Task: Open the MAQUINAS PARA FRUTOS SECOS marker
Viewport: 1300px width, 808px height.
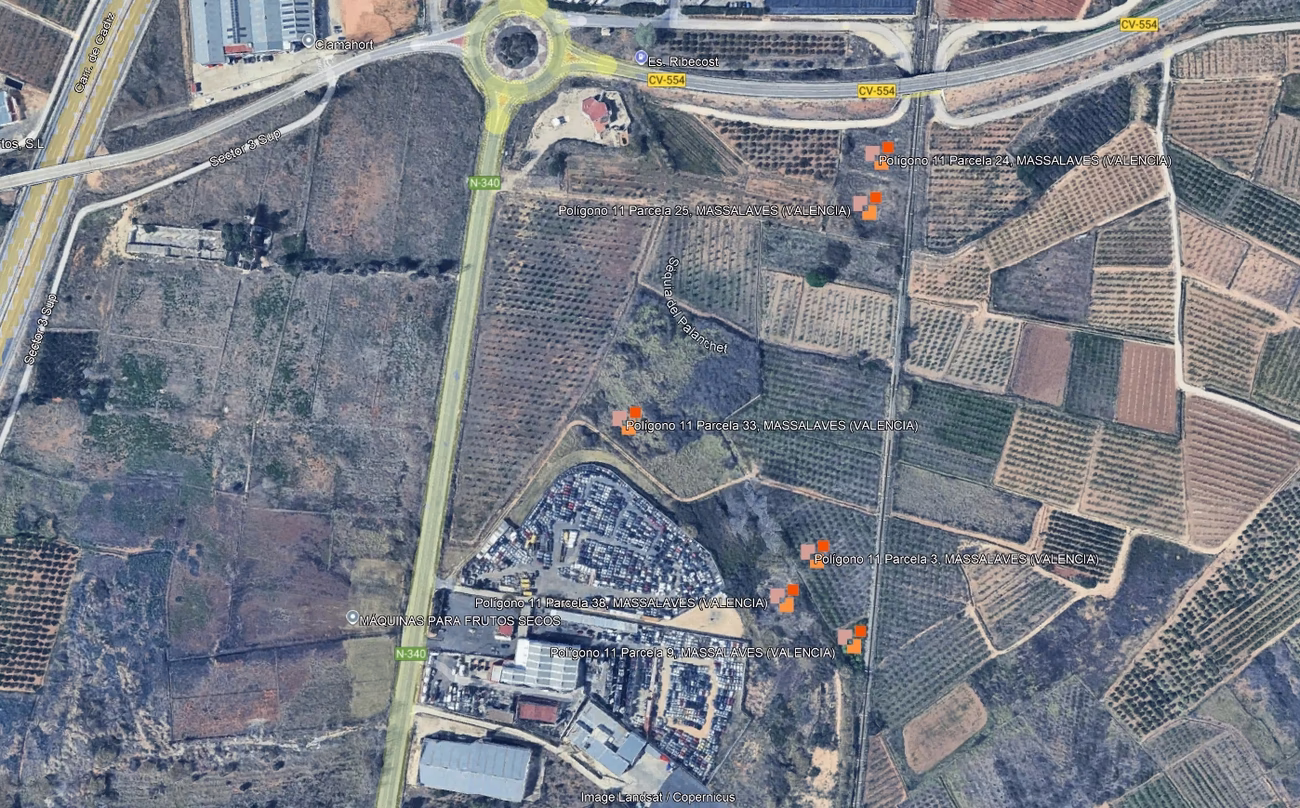Action: pos(352,618)
